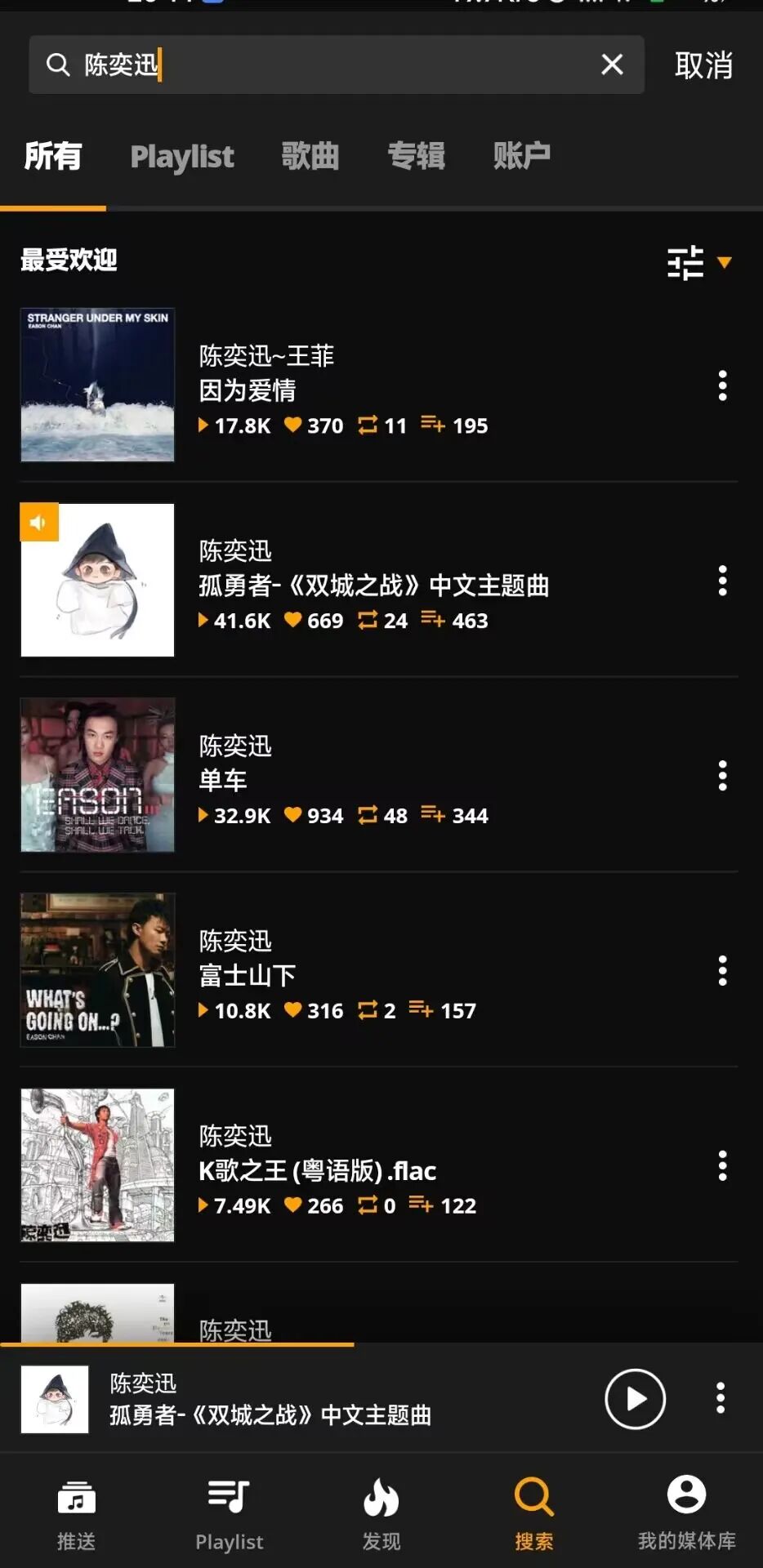The image size is (763, 1568).
Task: Tap 取消 to cancel the search
Action: (x=703, y=65)
